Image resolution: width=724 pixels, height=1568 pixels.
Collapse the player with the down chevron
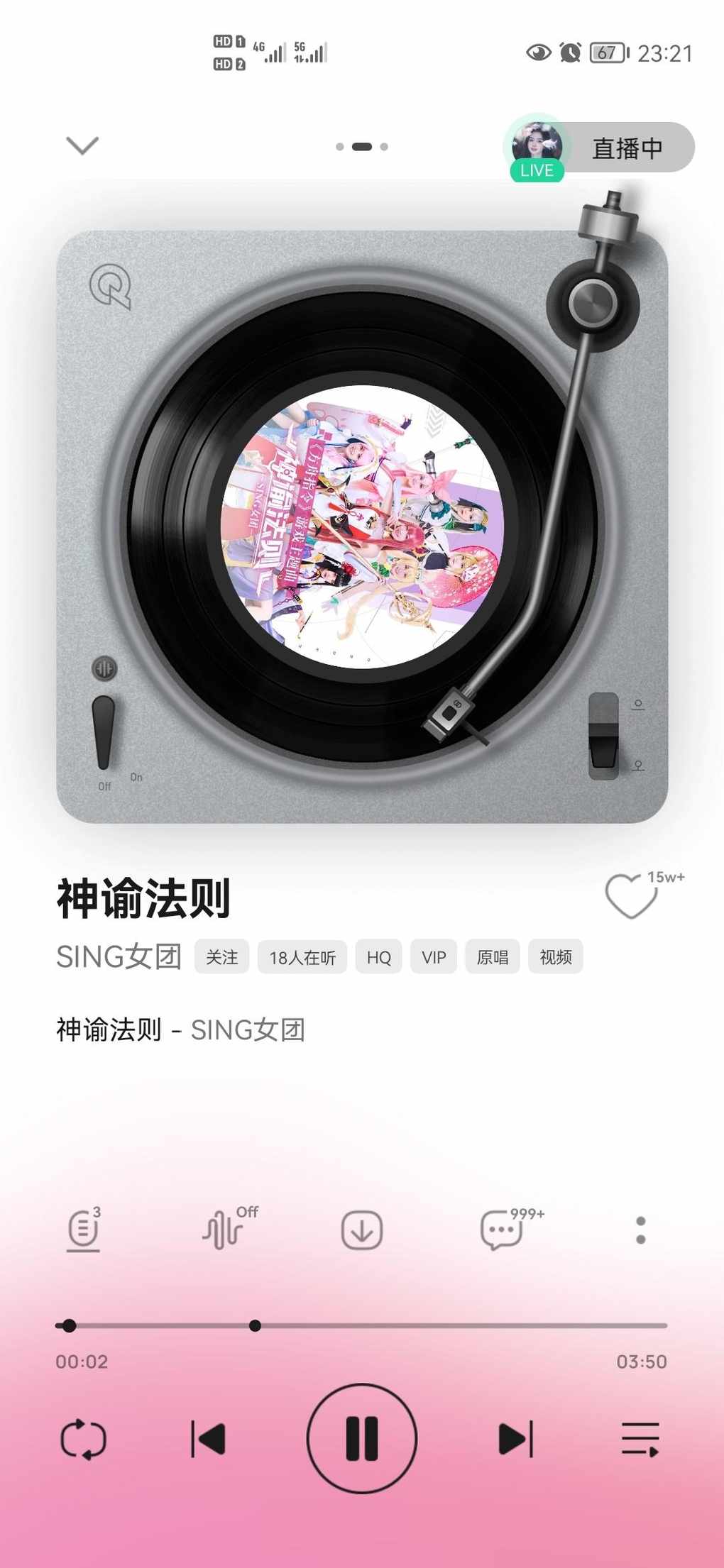[82, 145]
